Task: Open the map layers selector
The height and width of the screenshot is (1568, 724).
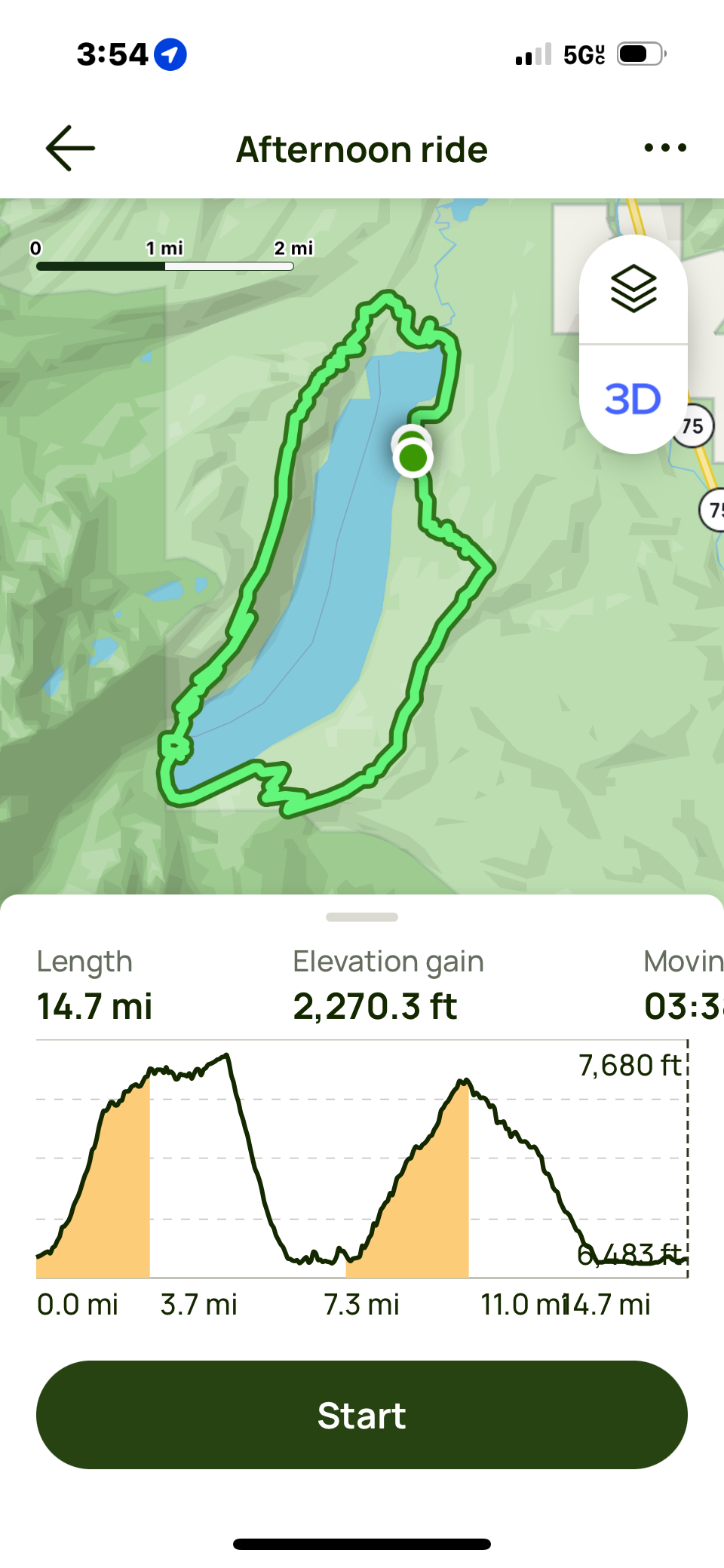Action: pos(633,289)
